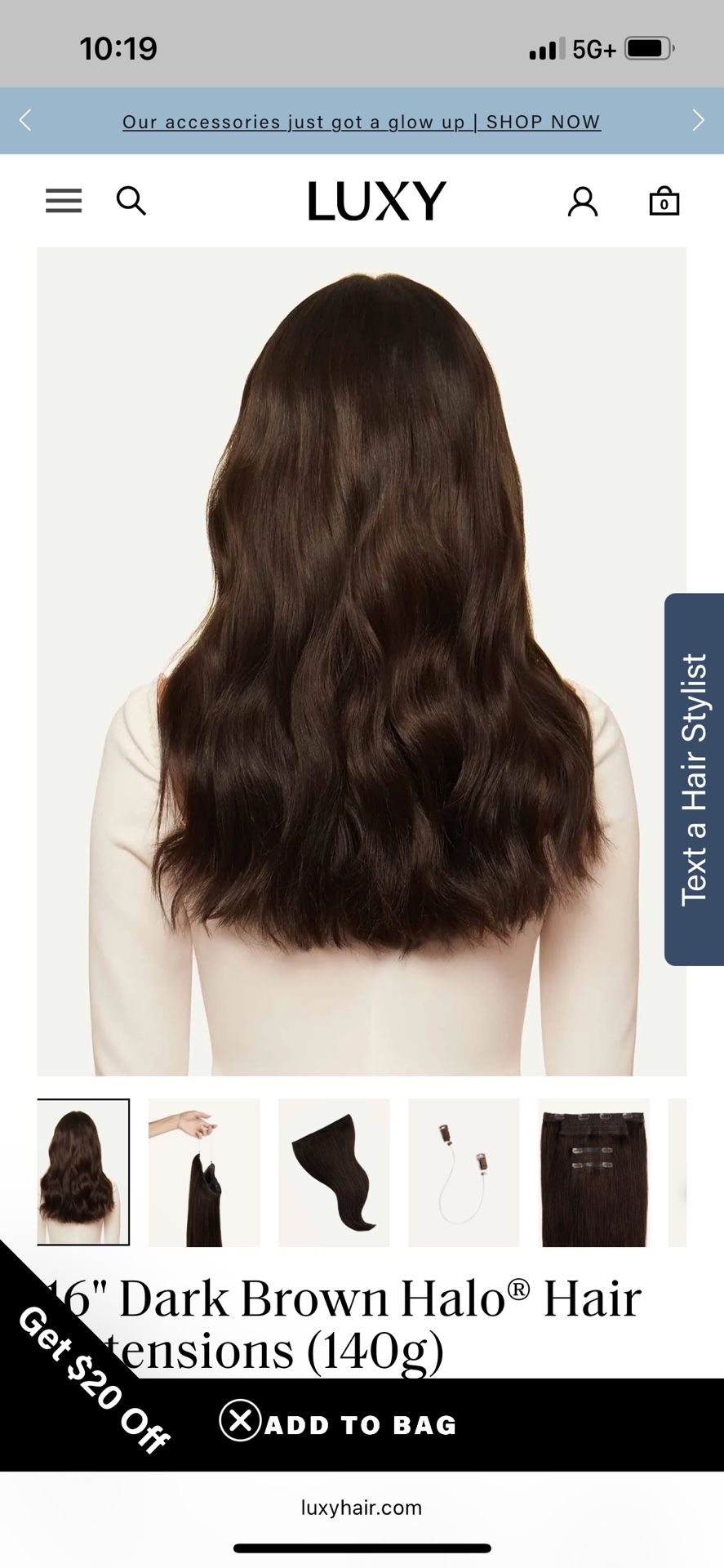Tap the cellular signal indicator

(x=545, y=49)
